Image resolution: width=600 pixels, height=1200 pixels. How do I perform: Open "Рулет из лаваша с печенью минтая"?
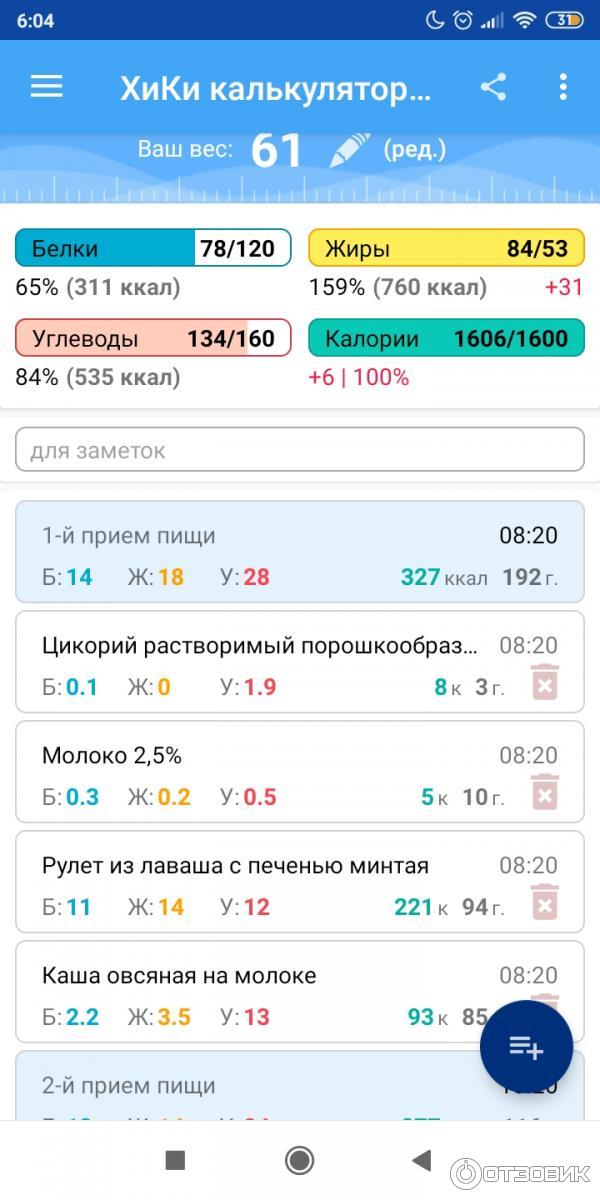point(260,882)
